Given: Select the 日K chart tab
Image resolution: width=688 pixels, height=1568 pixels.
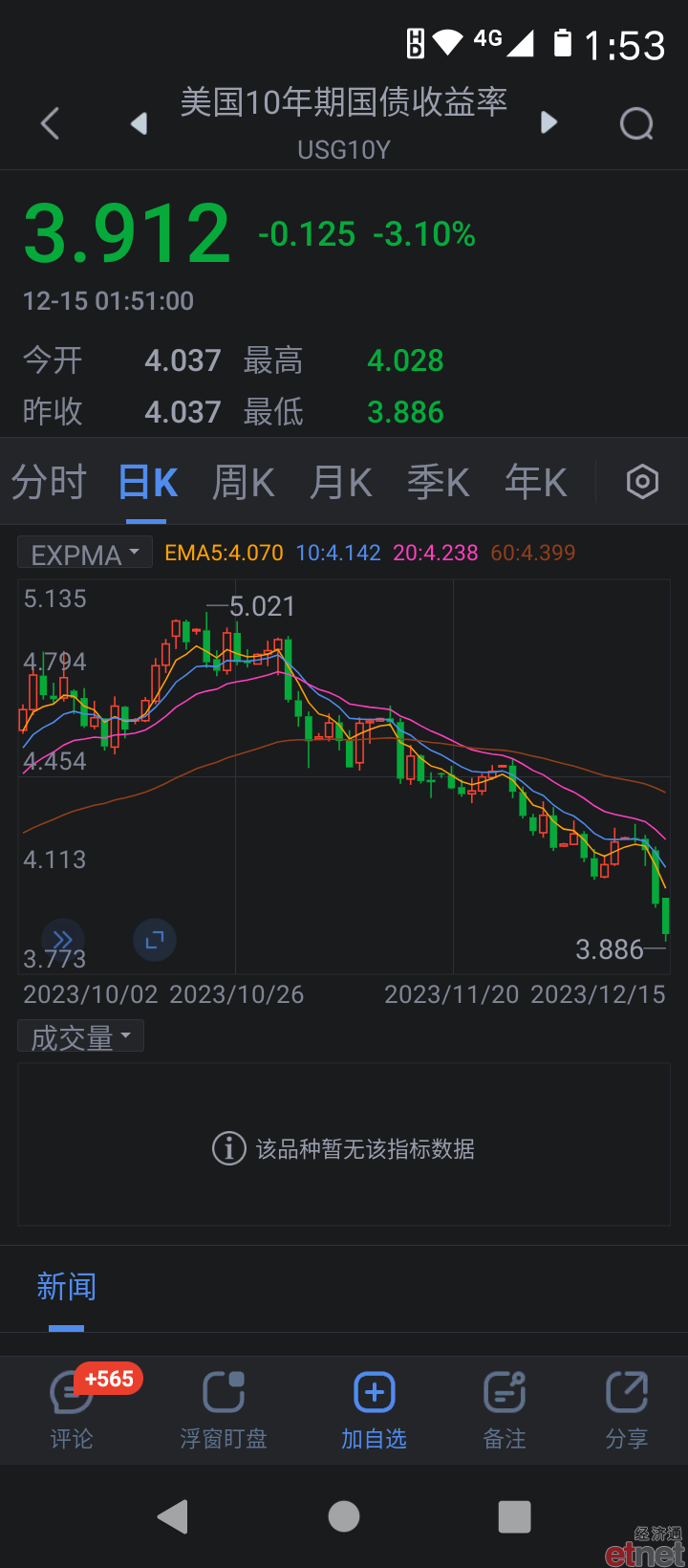Looking at the screenshot, I should tap(148, 482).
